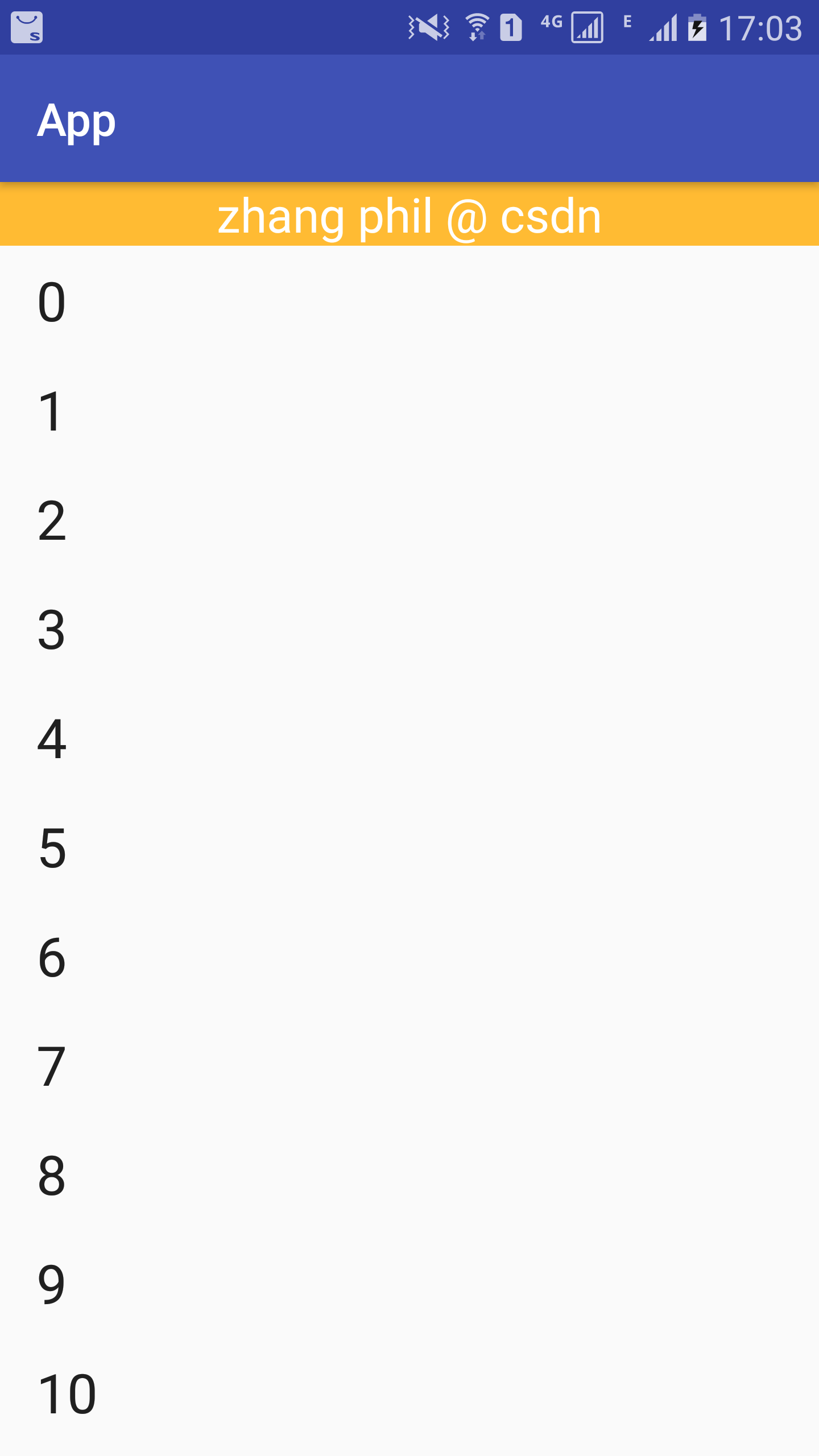Click the SIM card 1 indicator icon
The width and height of the screenshot is (819, 1456).
(511, 27)
